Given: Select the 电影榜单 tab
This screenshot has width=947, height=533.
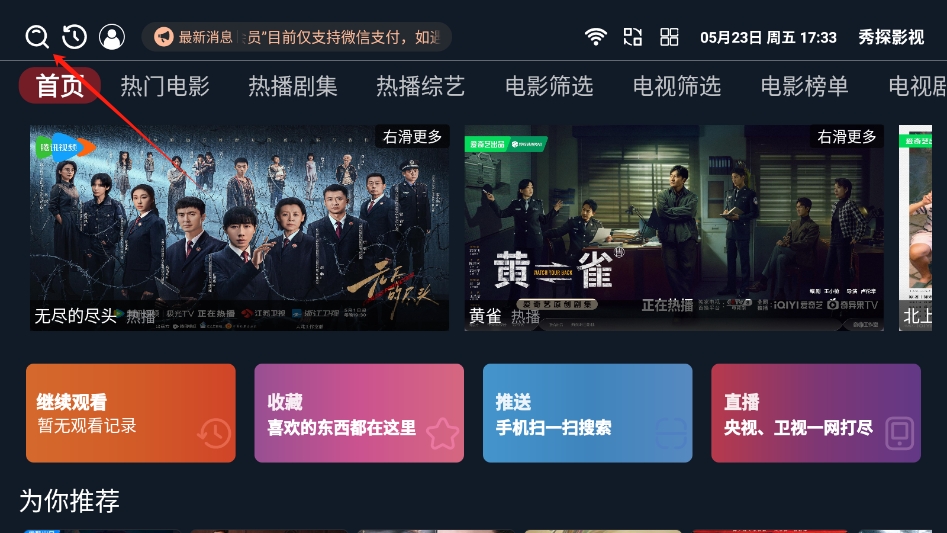Looking at the screenshot, I should click(x=804, y=86).
